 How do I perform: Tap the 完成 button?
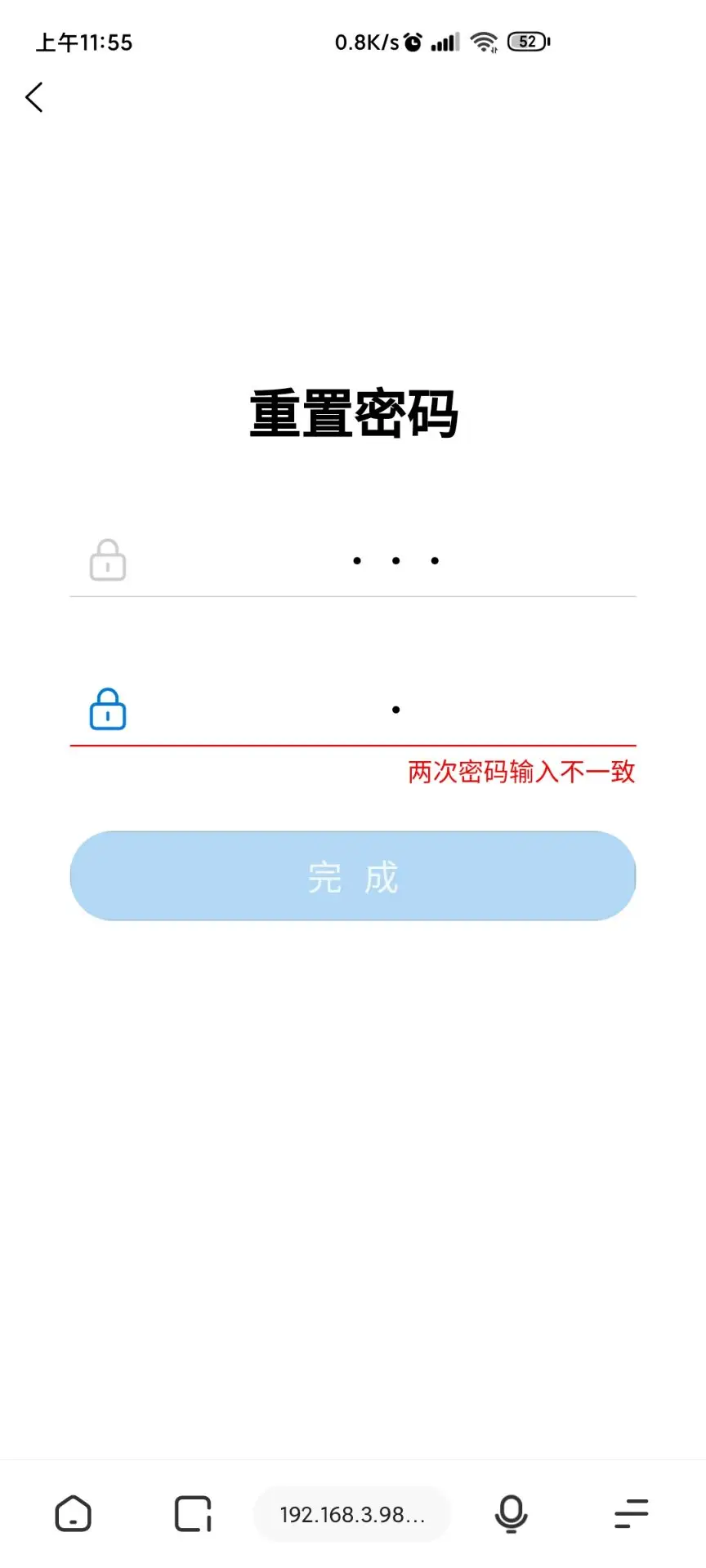353,876
